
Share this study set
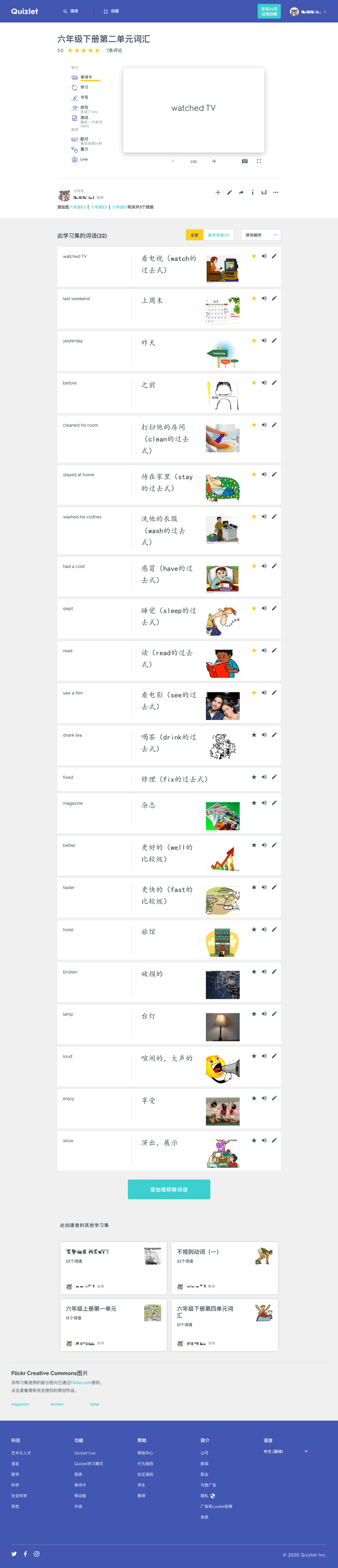[241, 192]
